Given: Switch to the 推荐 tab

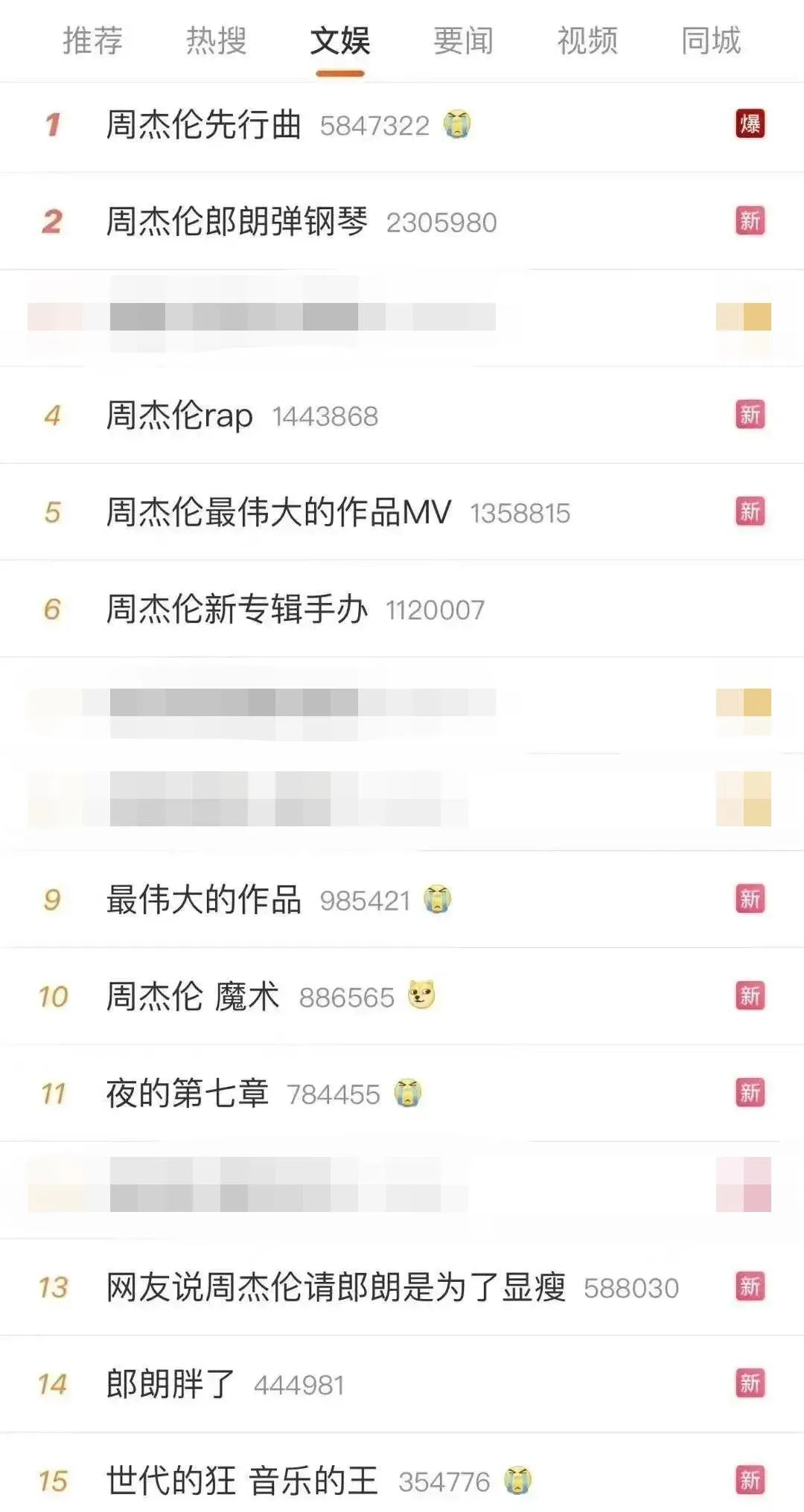Looking at the screenshot, I should pyautogui.click(x=92, y=41).
